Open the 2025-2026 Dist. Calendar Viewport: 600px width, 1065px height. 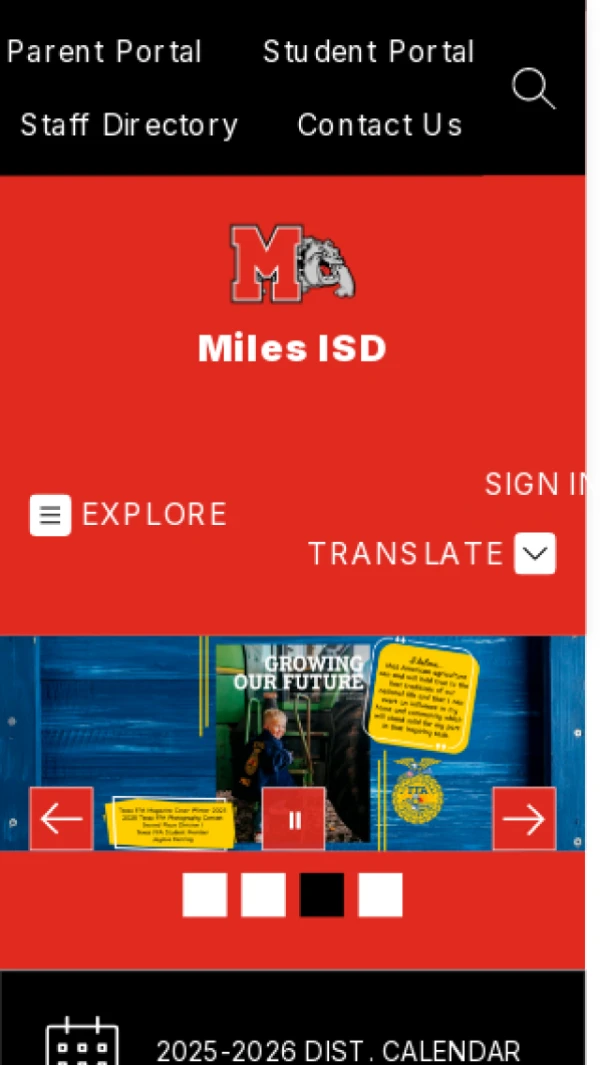pyautogui.click(x=337, y=1050)
